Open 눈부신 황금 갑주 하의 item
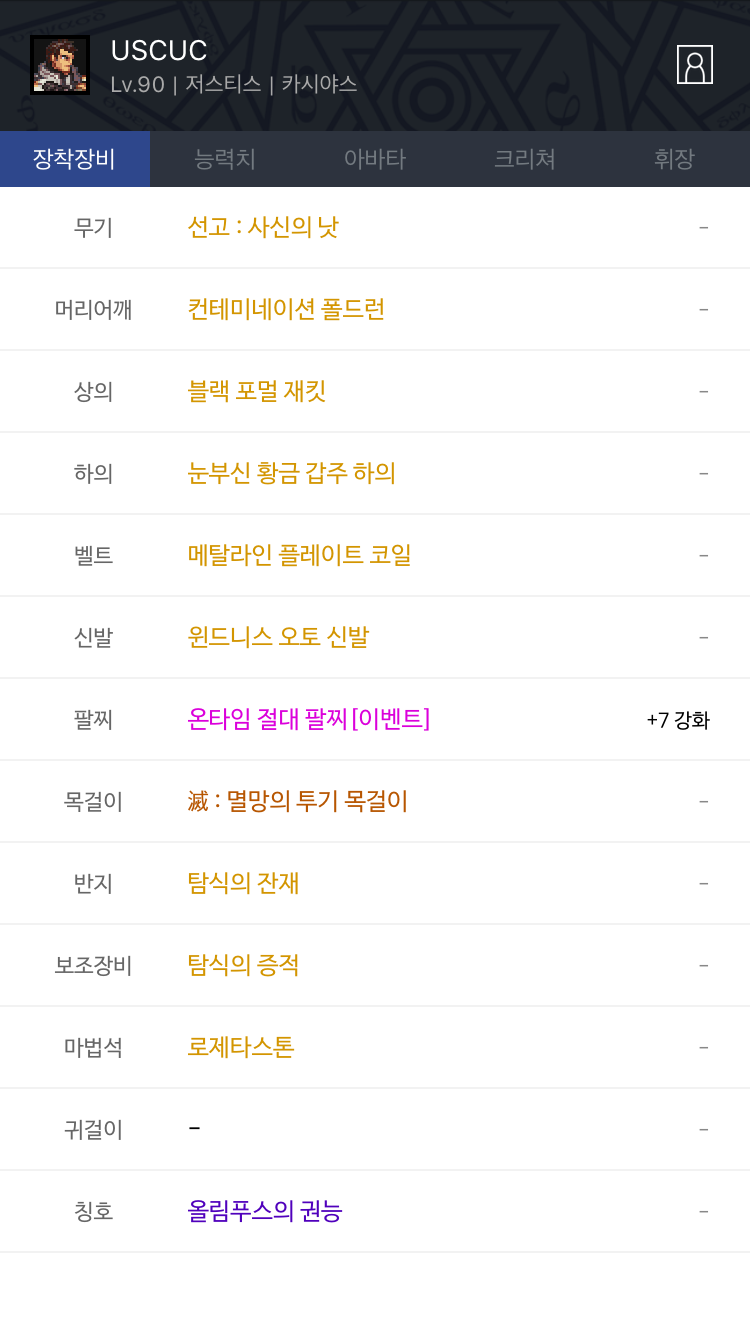Image resolution: width=750 pixels, height=1334 pixels. [x=292, y=473]
